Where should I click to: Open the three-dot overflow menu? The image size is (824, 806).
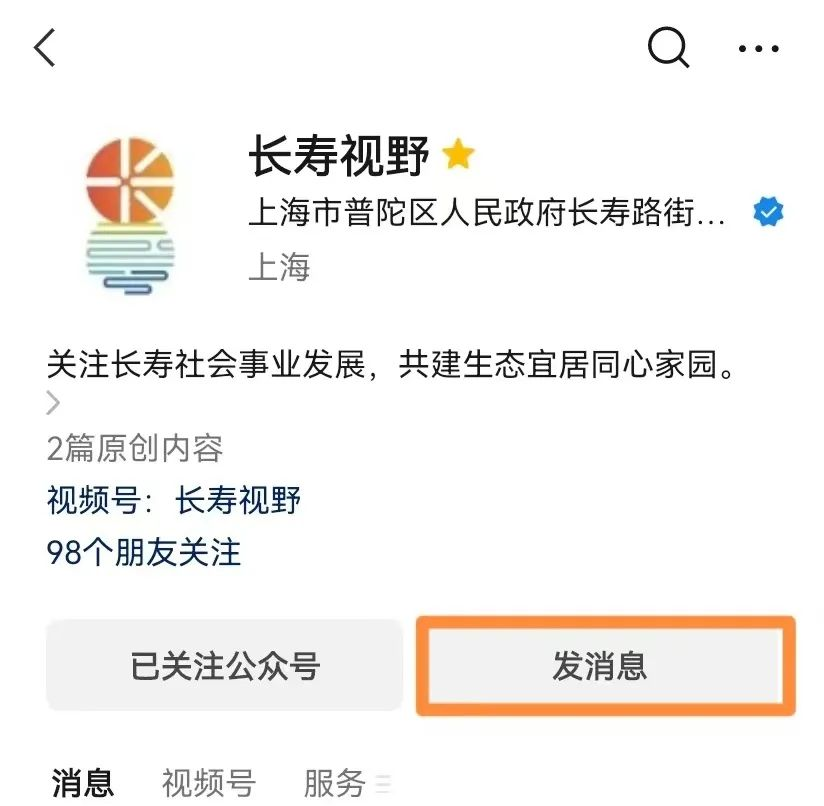[759, 48]
